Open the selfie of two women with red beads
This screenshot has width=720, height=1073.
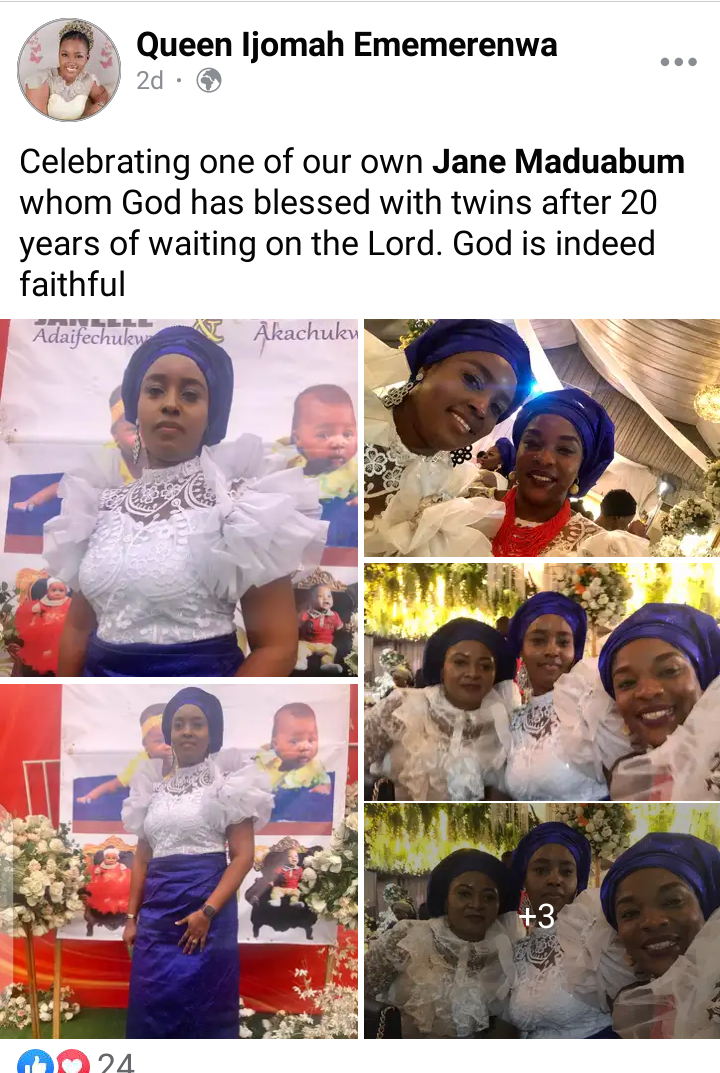(x=542, y=438)
